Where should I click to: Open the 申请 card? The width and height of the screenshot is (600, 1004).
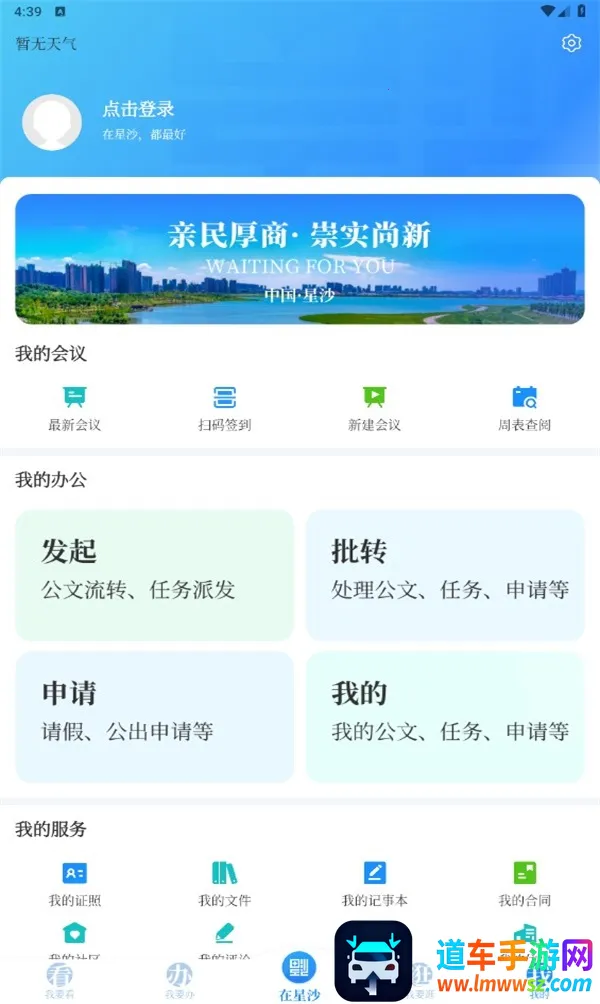tap(155, 716)
